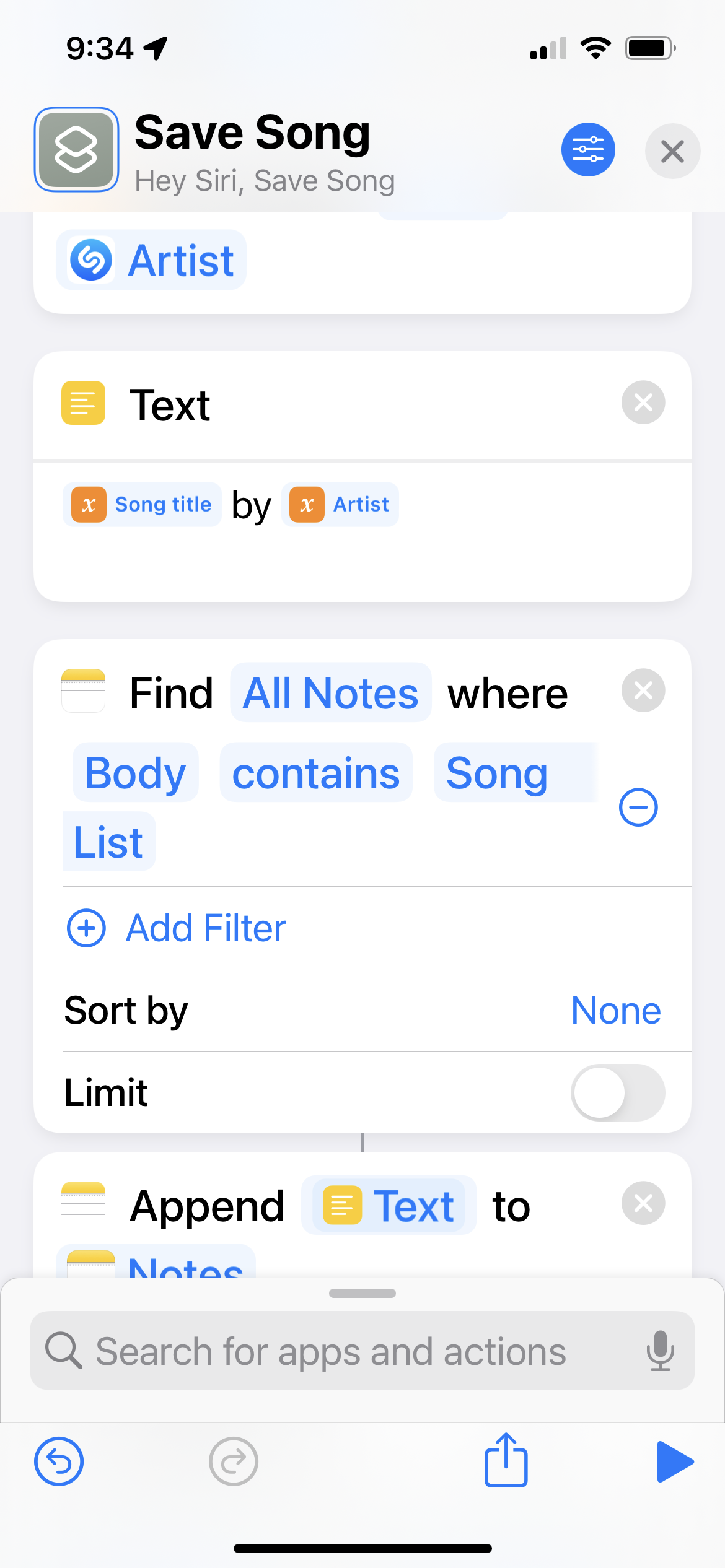725x1568 pixels.
Task: Tap the Text variable in Append action
Action: click(389, 1205)
